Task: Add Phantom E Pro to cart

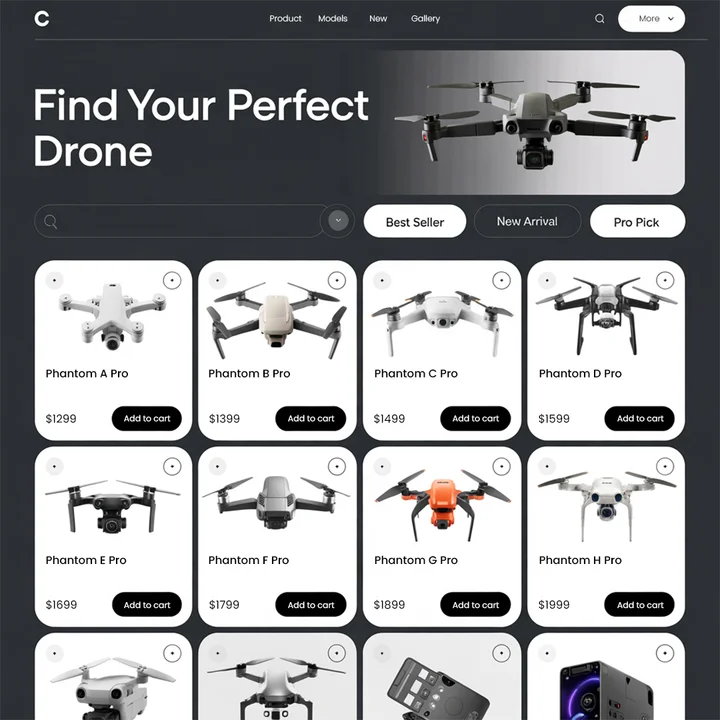Action: point(147,604)
